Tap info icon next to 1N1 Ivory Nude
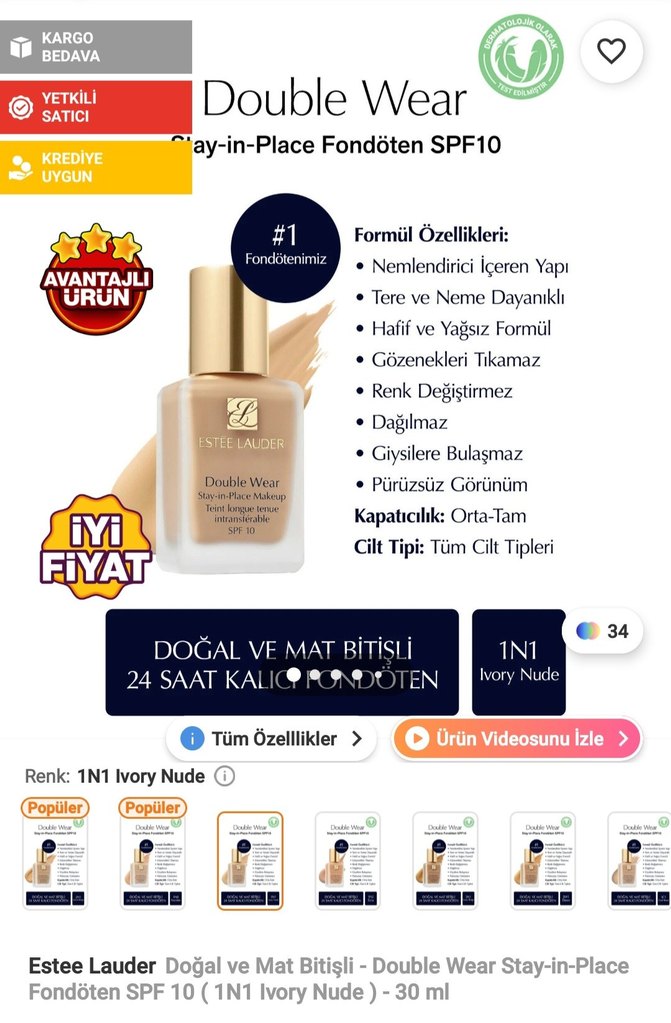This screenshot has width=671, height=1023. click(225, 776)
